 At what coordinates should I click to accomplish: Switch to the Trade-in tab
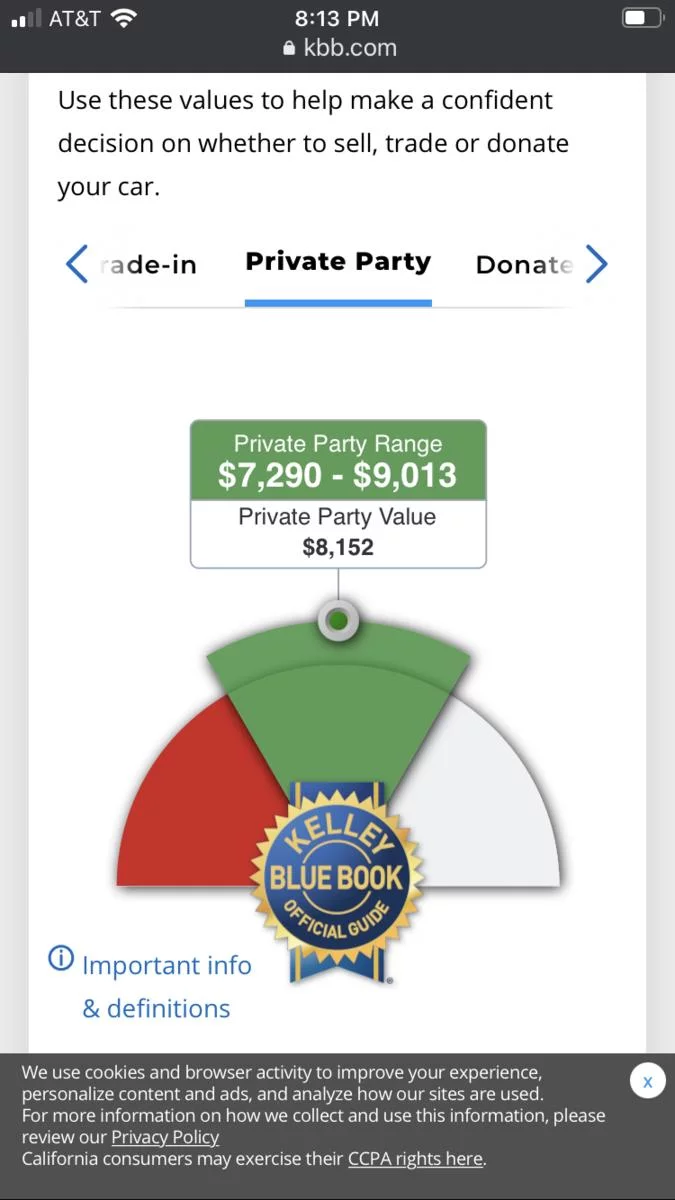coord(149,265)
